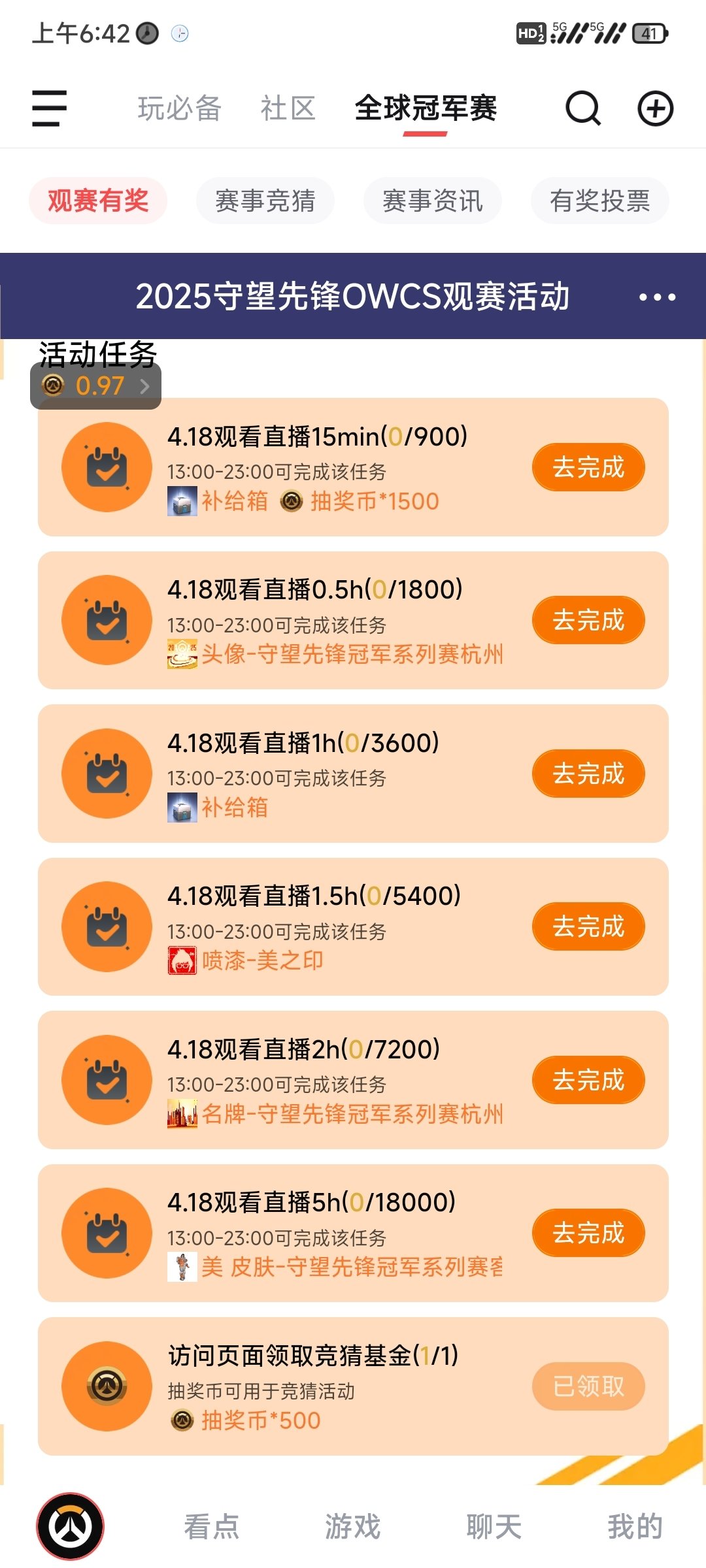
Task: Open the search icon
Action: click(582, 108)
